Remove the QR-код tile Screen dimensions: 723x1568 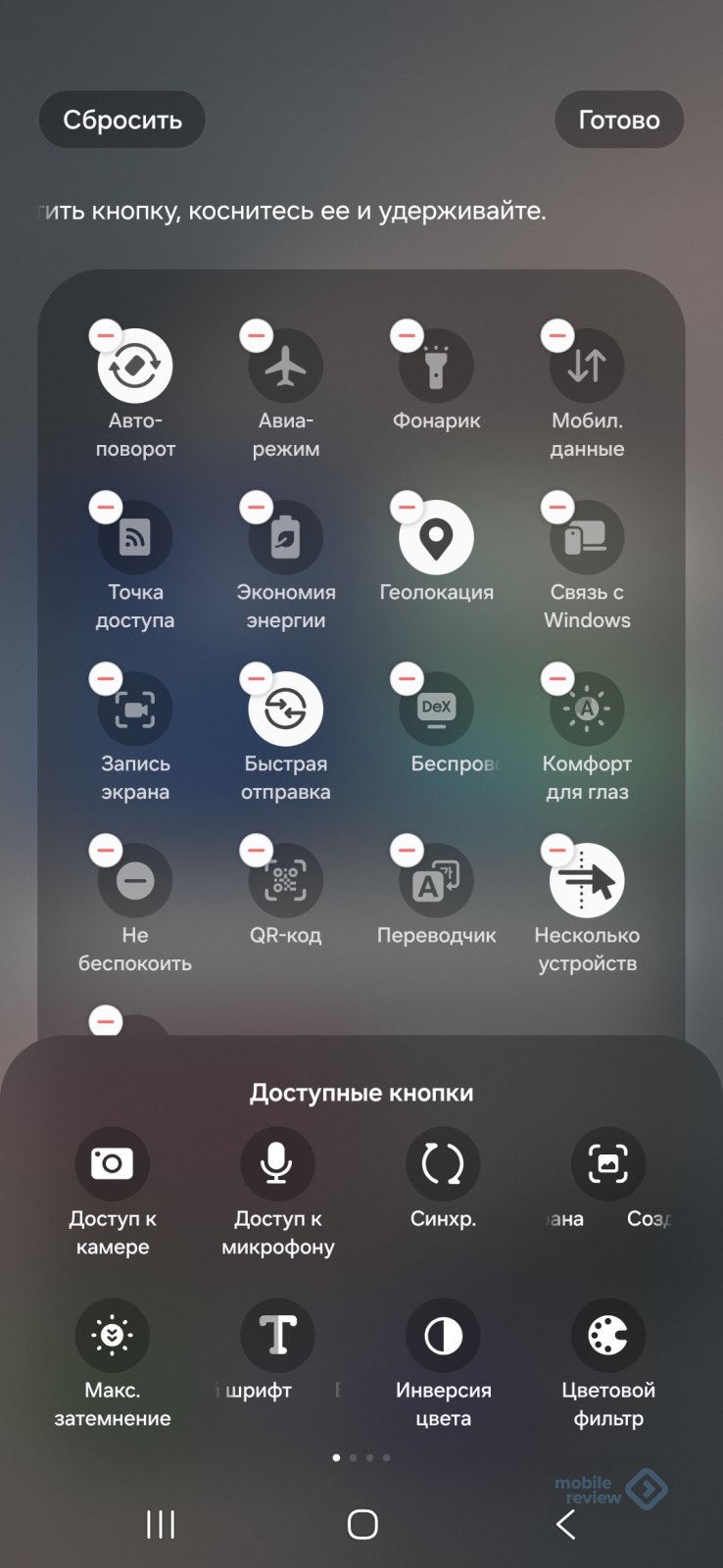257,851
